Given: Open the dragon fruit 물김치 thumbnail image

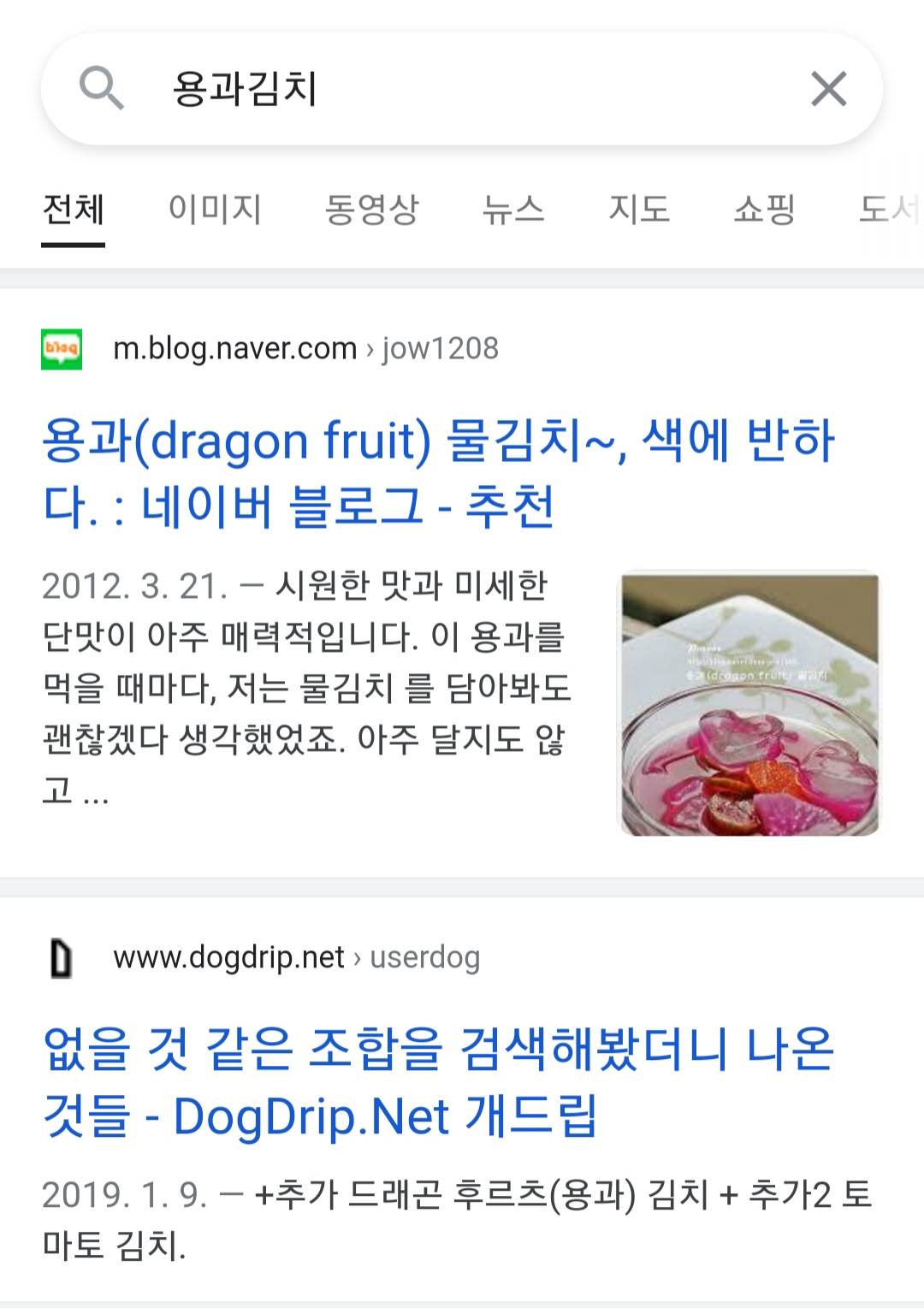Looking at the screenshot, I should [x=749, y=703].
